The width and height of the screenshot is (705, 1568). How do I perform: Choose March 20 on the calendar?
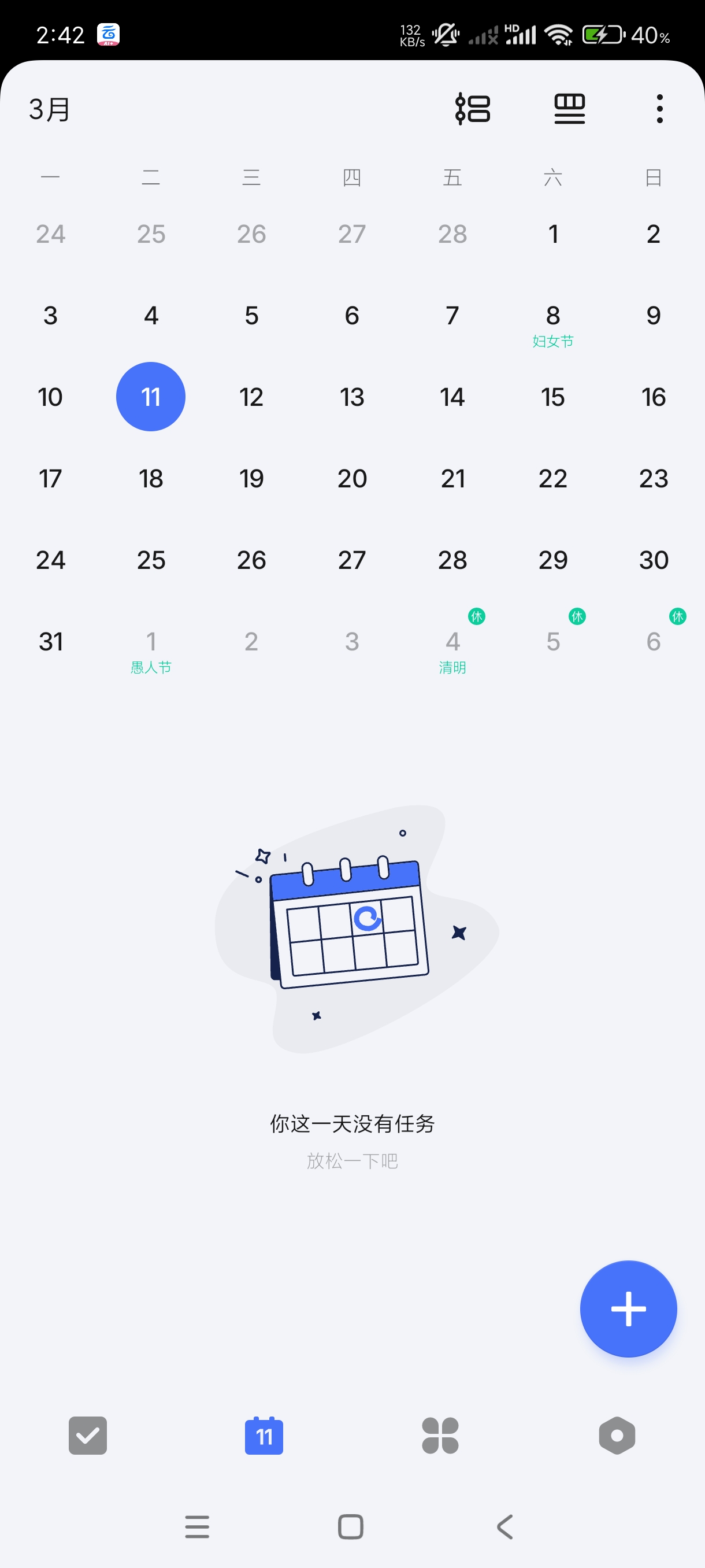click(352, 479)
